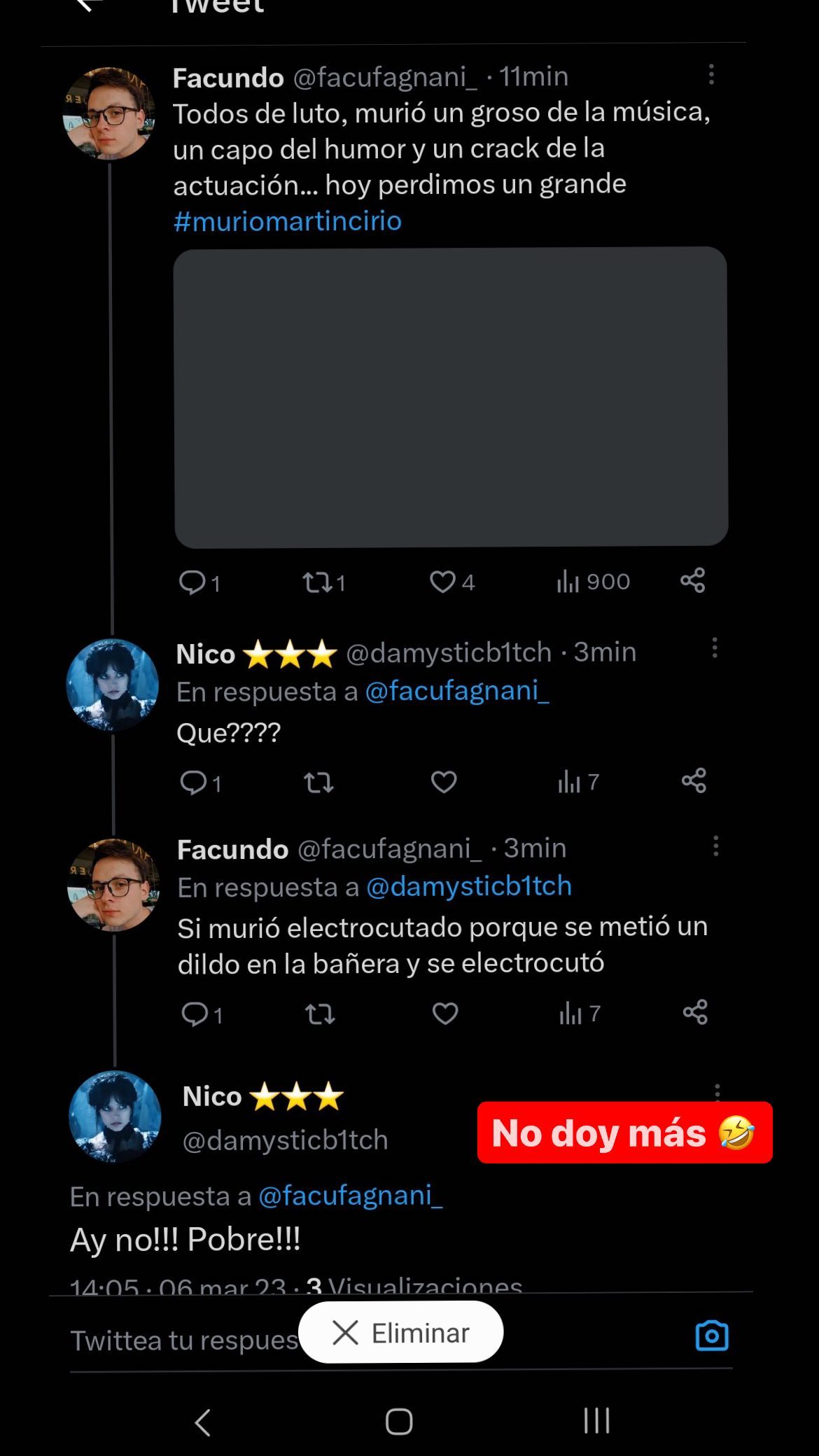Go back using the top arrow
The height and width of the screenshot is (1456, 819).
87,6
